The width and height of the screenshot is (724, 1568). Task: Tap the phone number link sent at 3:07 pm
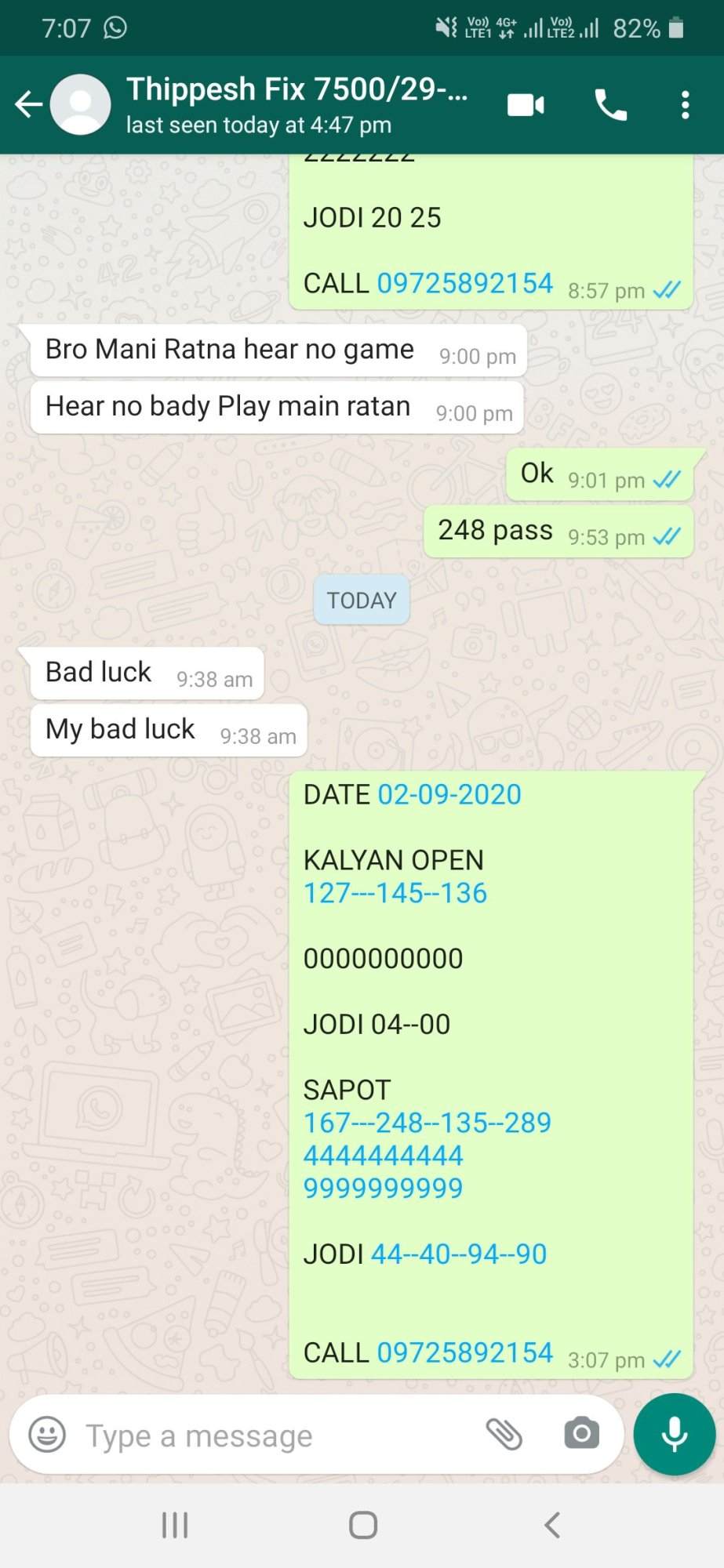[x=465, y=1352]
